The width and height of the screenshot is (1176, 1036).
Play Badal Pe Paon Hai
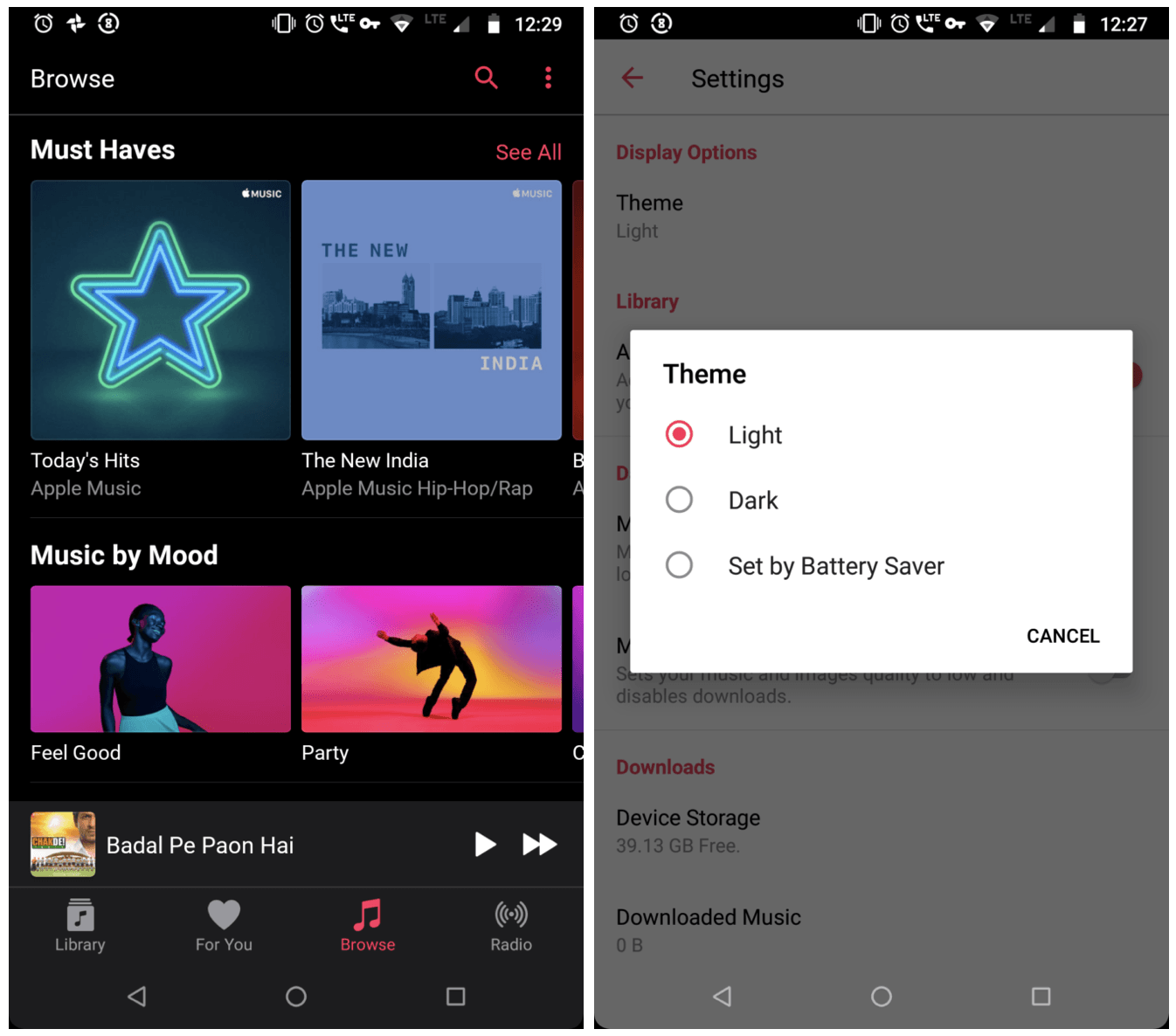485,845
